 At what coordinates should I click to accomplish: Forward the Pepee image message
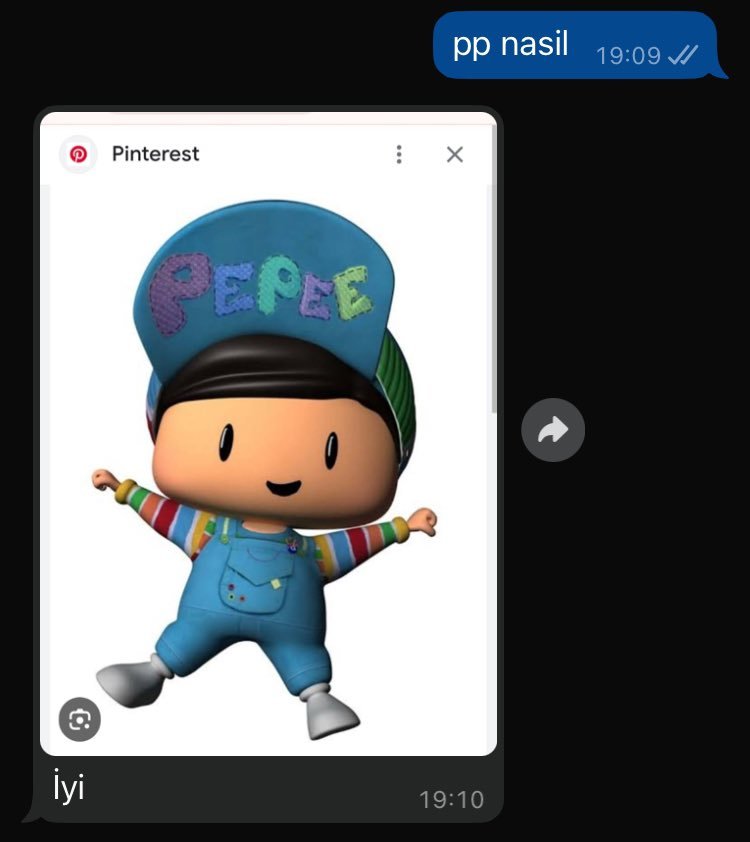pos(553,430)
